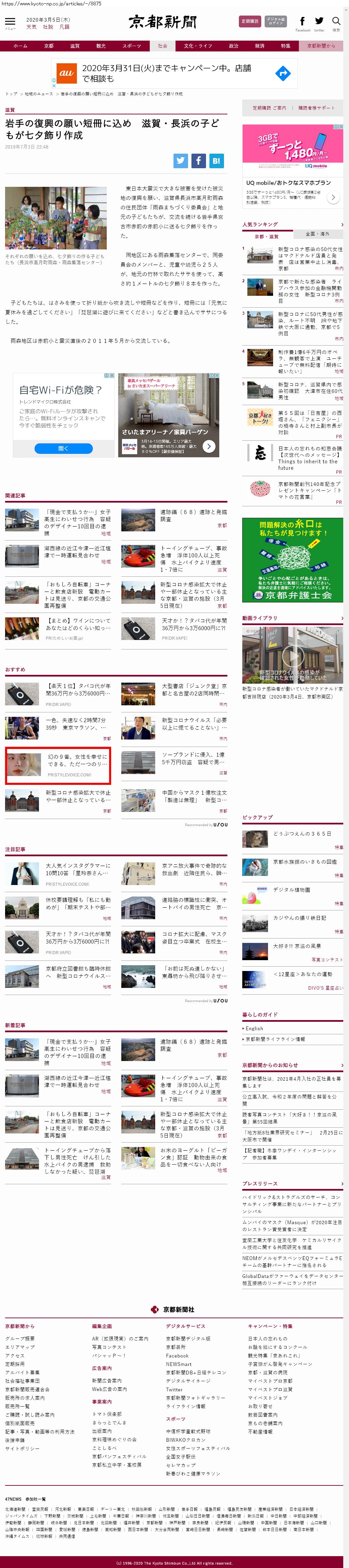Switch to the 滋賀 nav tab
This screenshot has width=349, height=1568.
[x=74, y=46]
